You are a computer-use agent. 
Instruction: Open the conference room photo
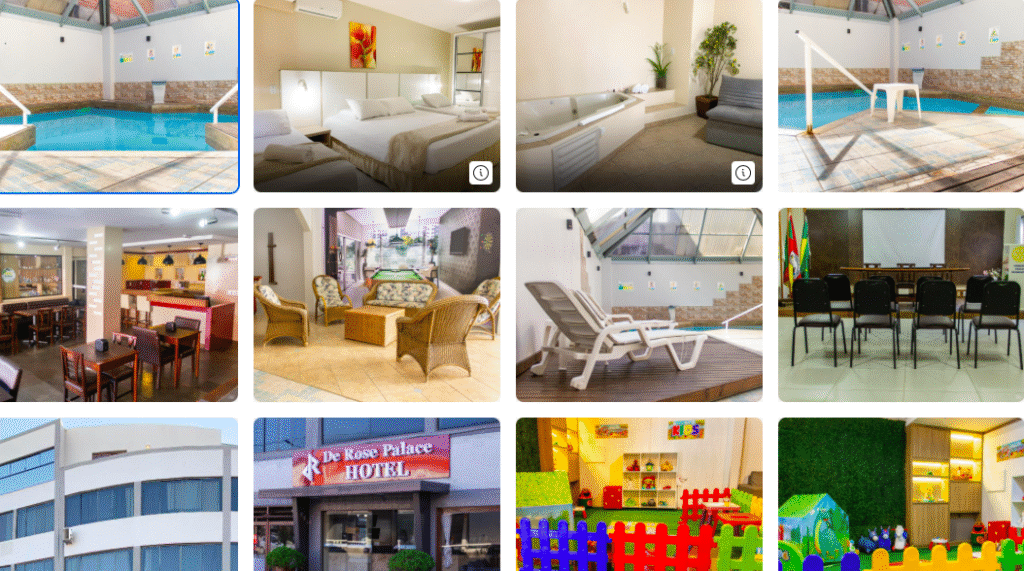coord(900,305)
